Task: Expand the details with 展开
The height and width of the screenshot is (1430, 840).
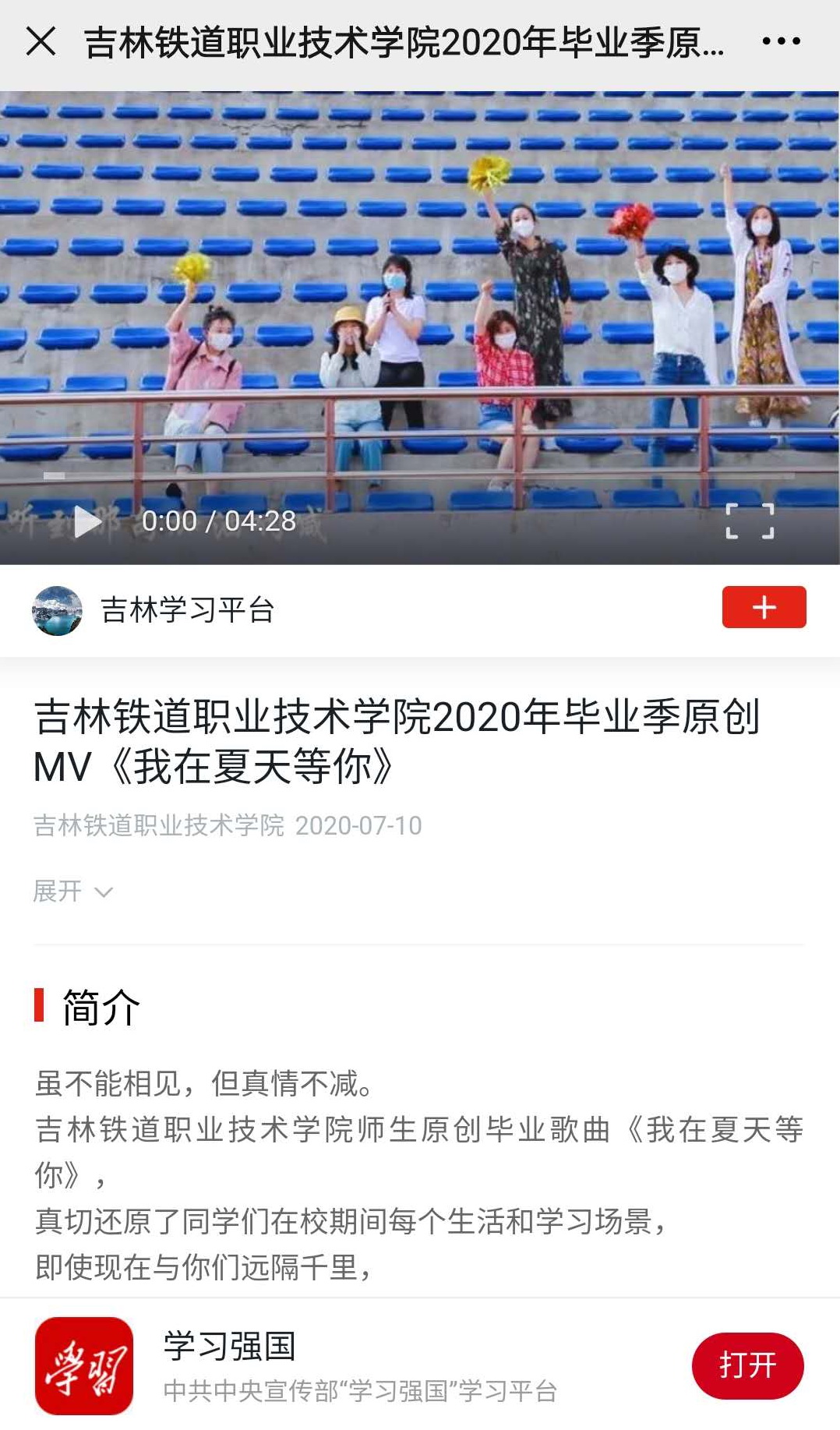Action: coord(72,891)
